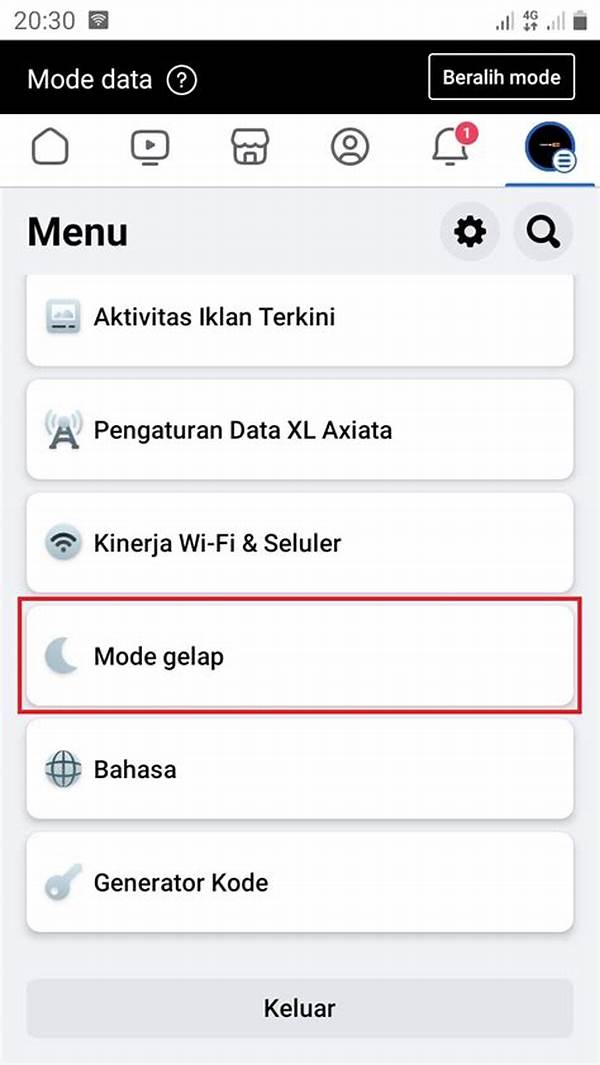
Task: Open the Marketplace tab
Action: (x=250, y=147)
